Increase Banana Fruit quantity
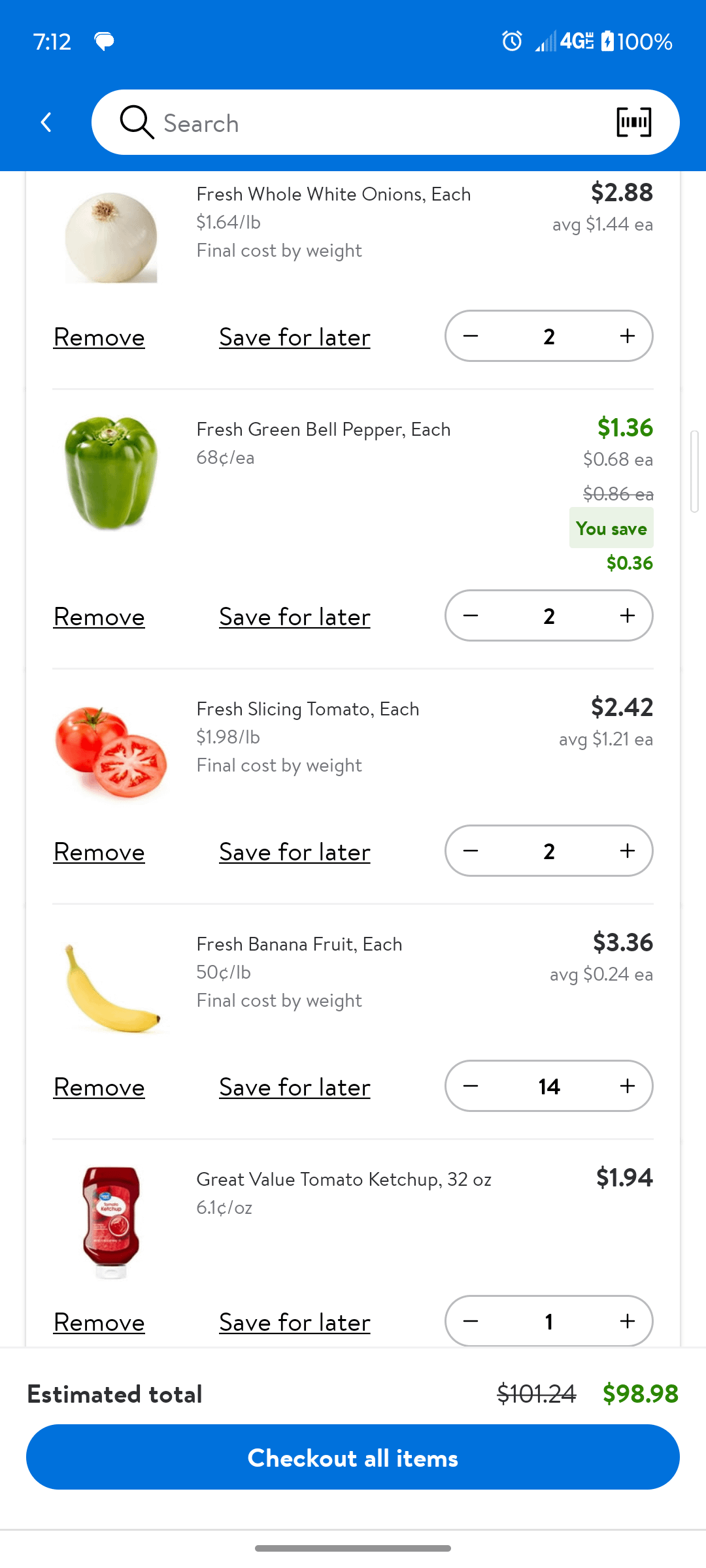Screen dimensions: 706x1568 pyautogui.click(x=627, y=1086)
